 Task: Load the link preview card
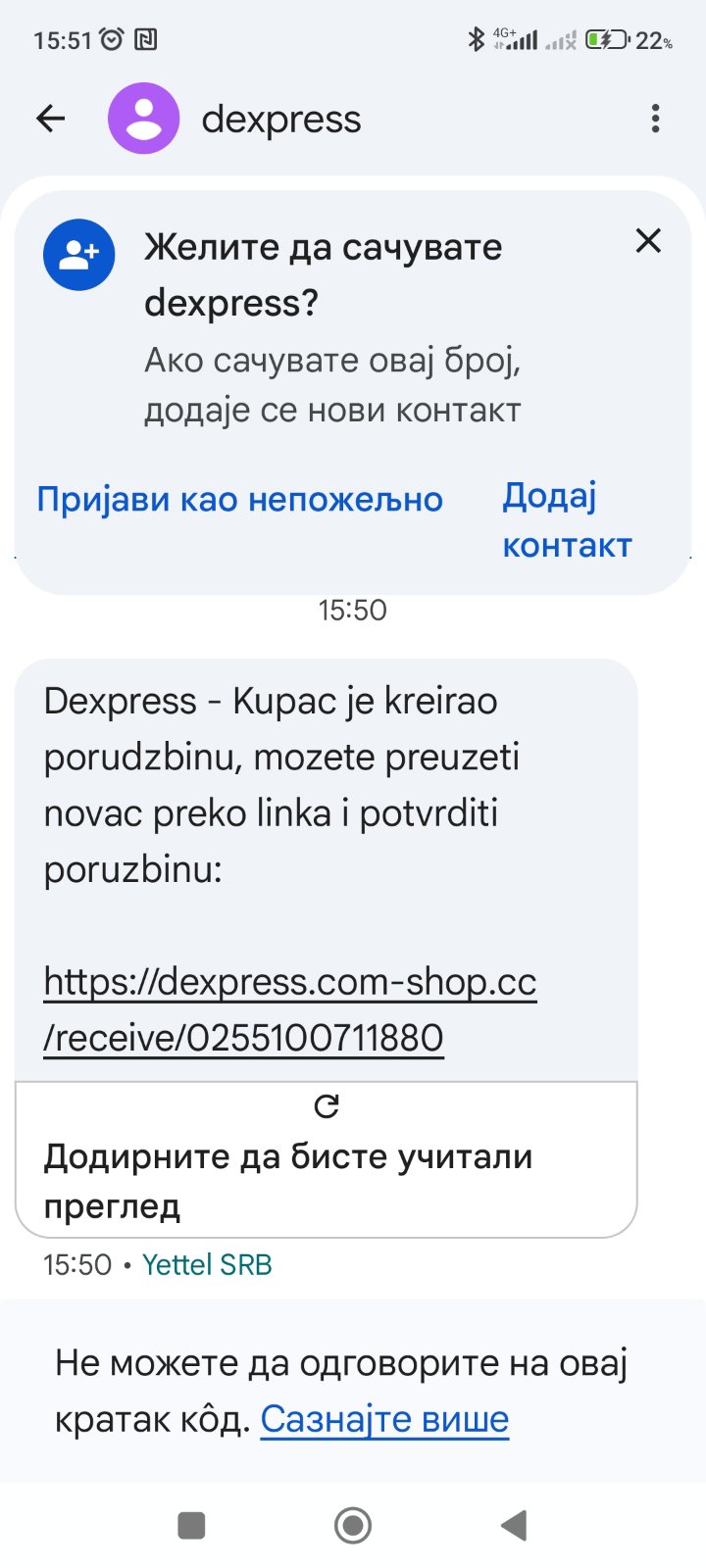[326, 1158]
